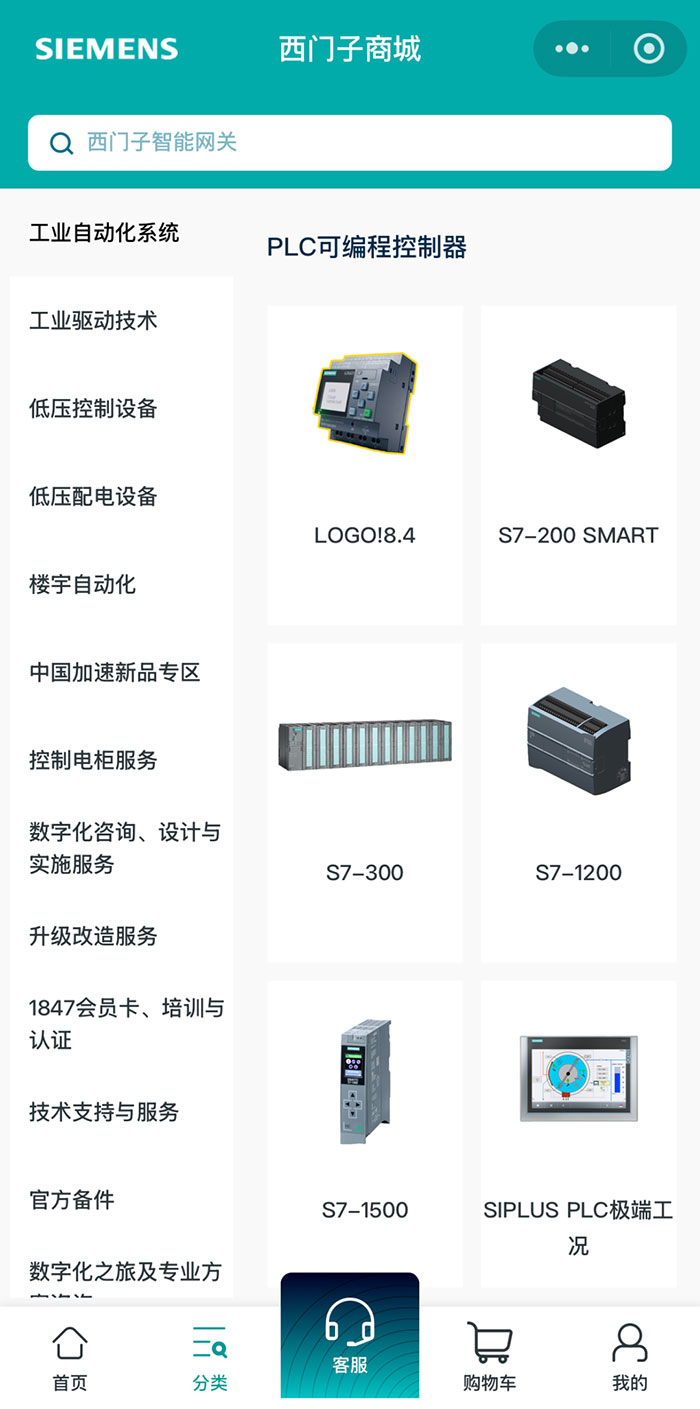The height and width of the screenshot is (1409, 700).
Task: Open the mini program more-options menu
Action: click(571, 49)
